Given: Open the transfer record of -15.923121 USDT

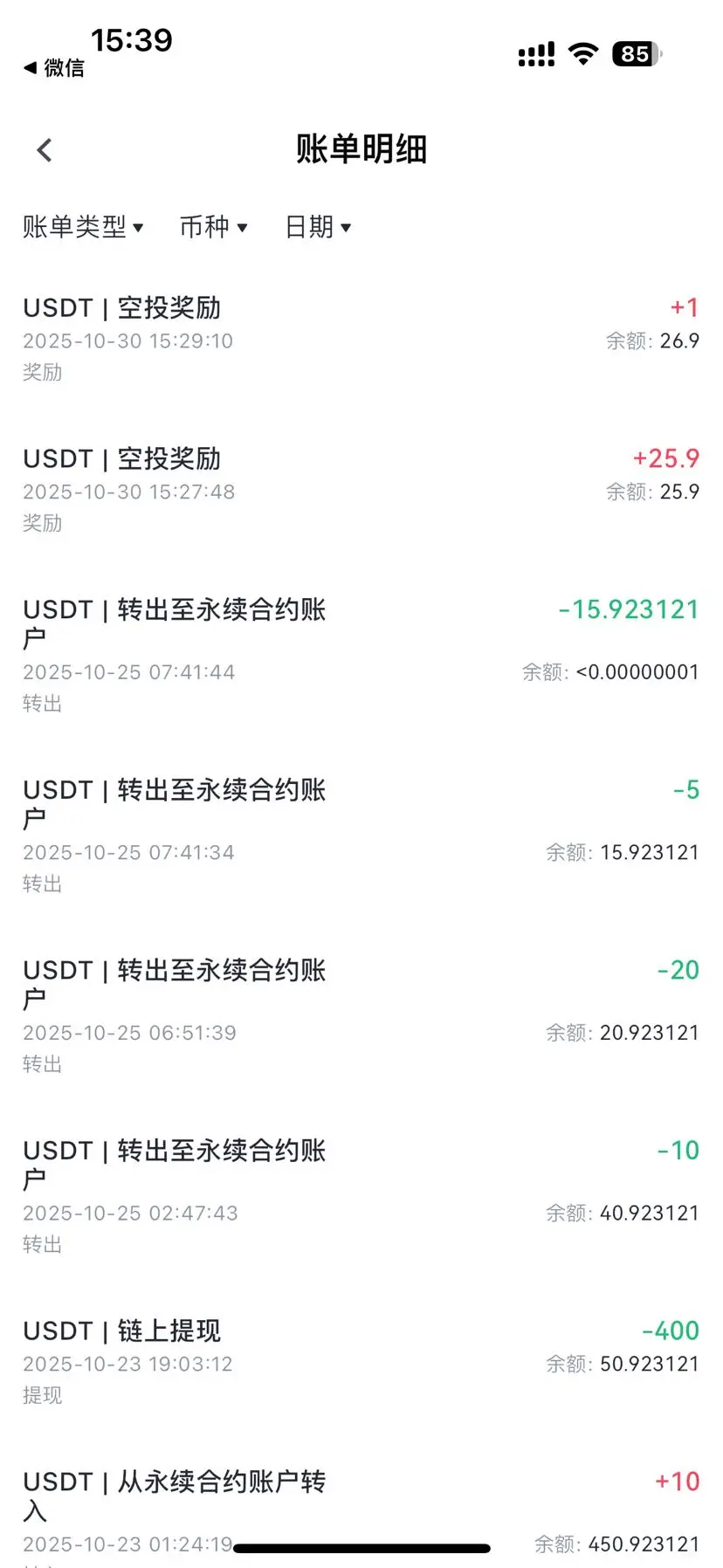Looking at the screenshot, I should (x=361, y=655).
